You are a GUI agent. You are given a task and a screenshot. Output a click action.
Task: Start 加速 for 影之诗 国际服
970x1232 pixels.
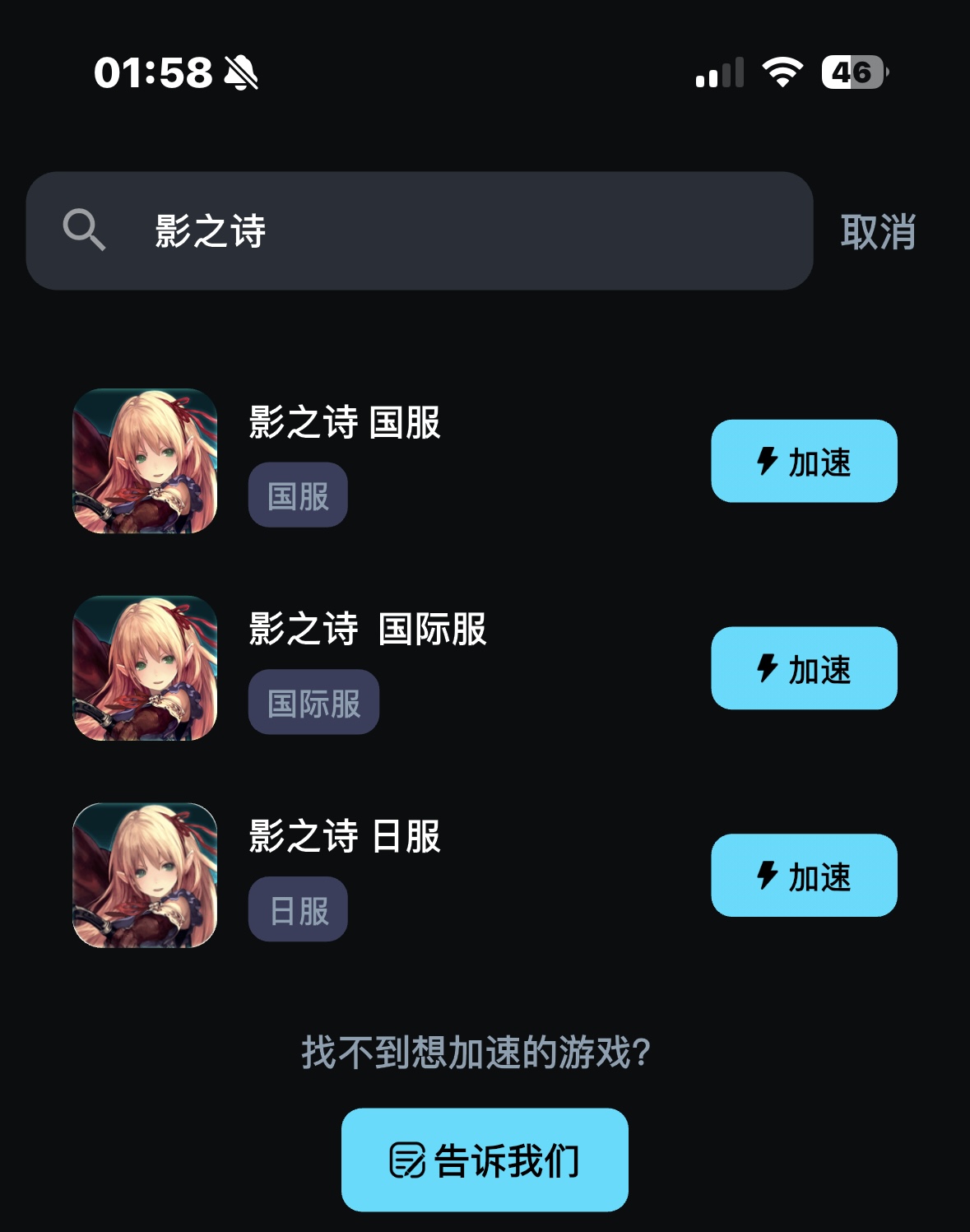tap(804, 668)
